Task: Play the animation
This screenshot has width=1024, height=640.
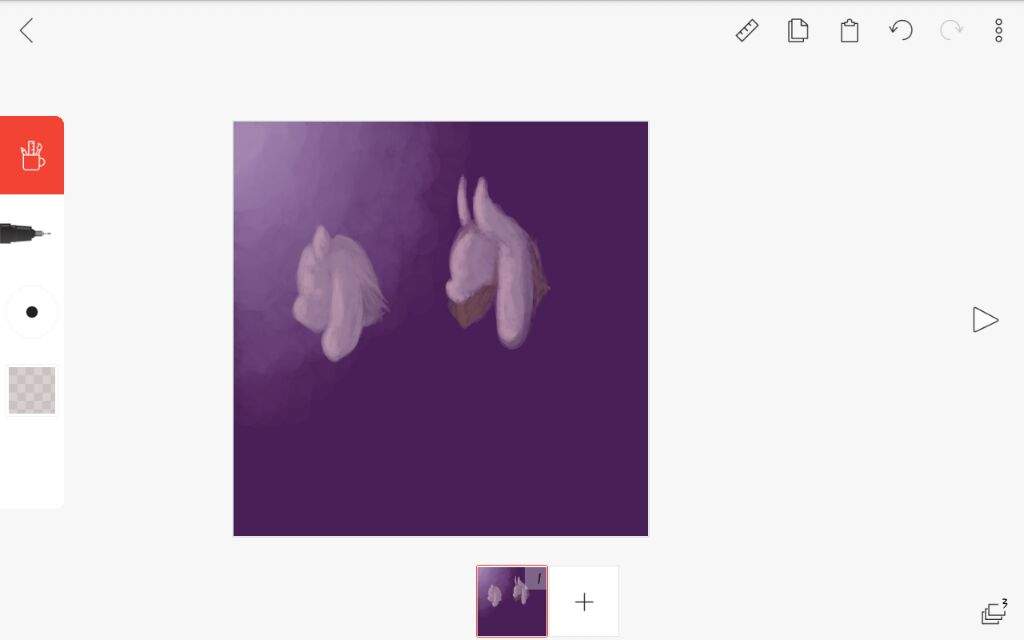Action: pyautogui.click(x=985, y=320)
